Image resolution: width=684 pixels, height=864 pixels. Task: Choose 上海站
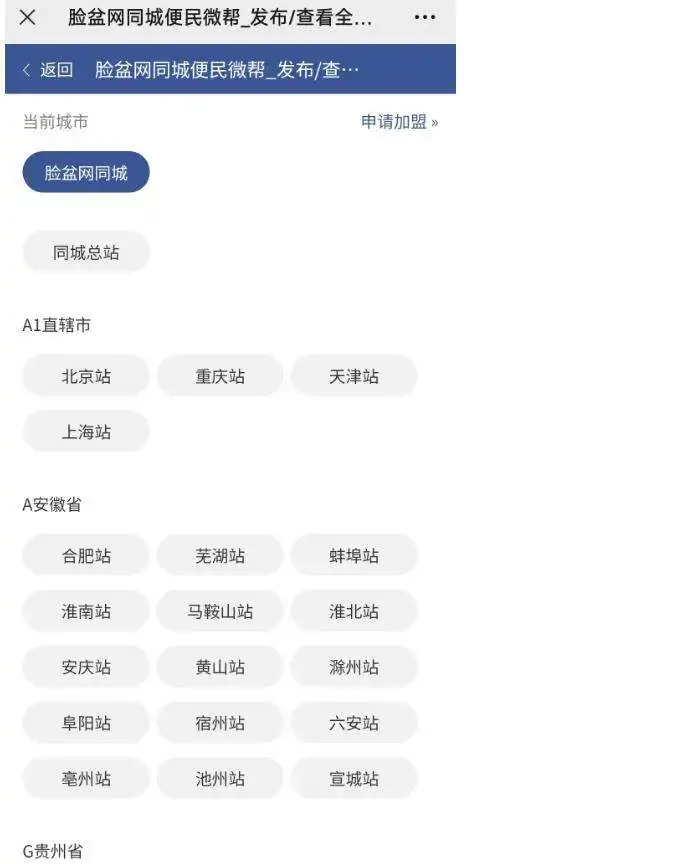pos(86,433)
